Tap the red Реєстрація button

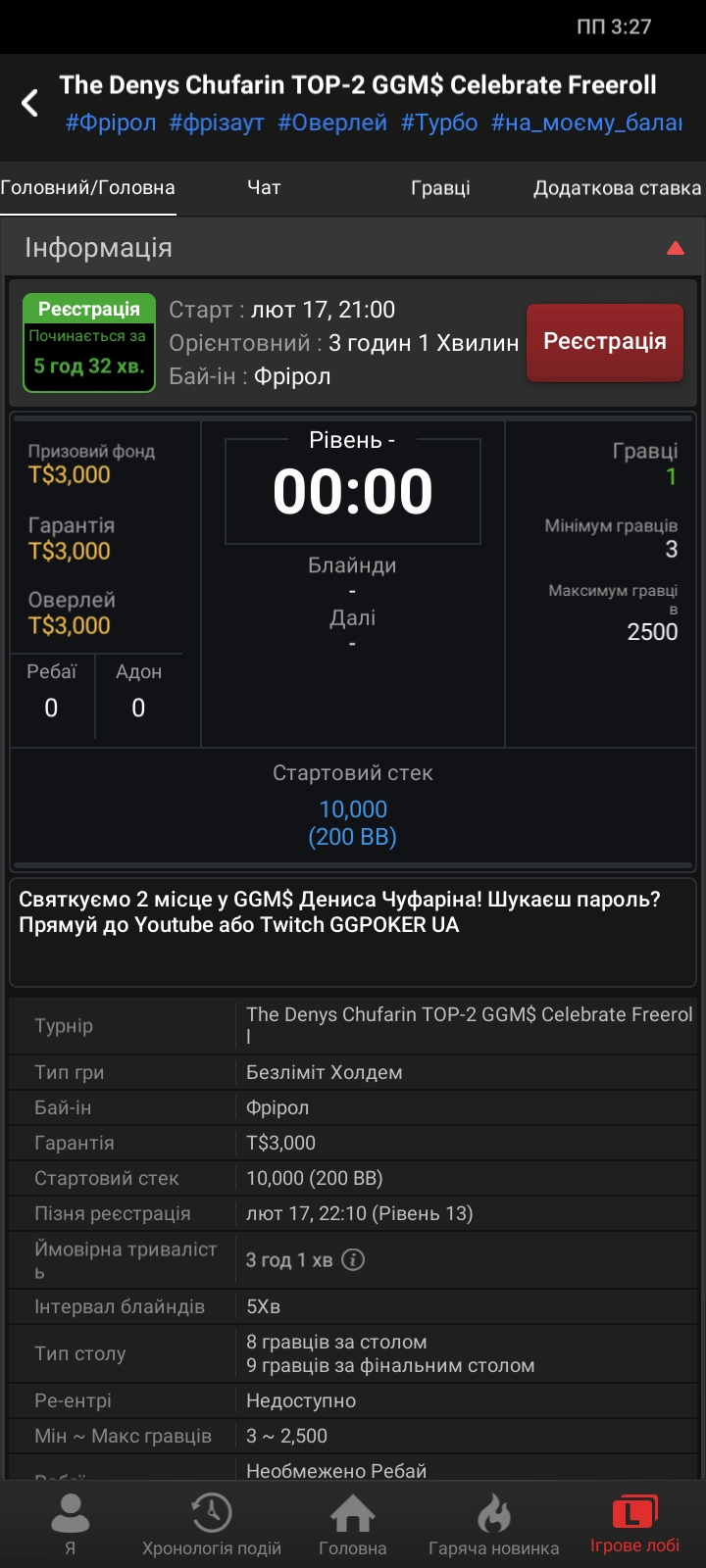[x=604, y=342]
